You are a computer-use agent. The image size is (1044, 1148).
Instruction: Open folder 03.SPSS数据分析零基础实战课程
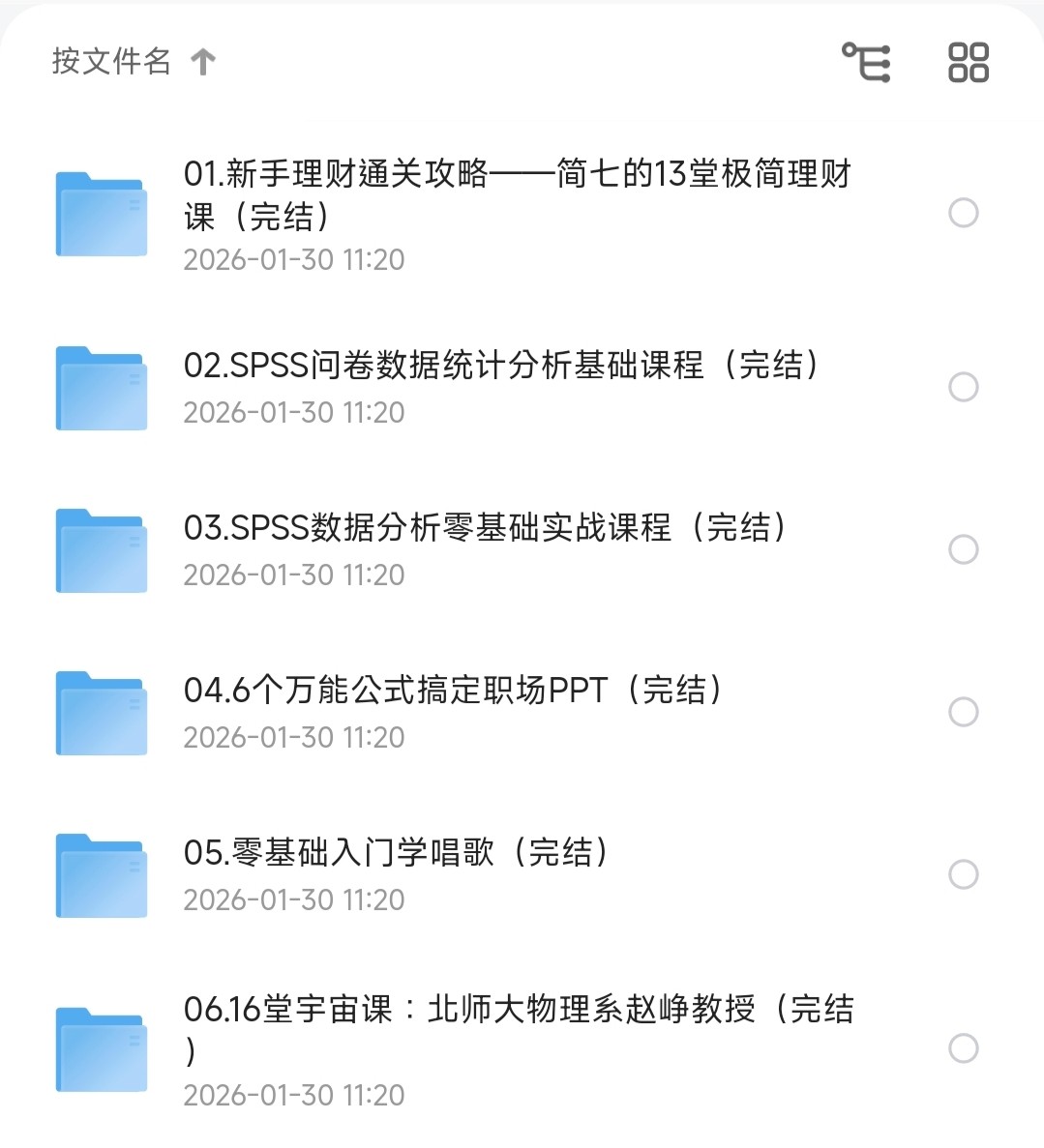485,528
